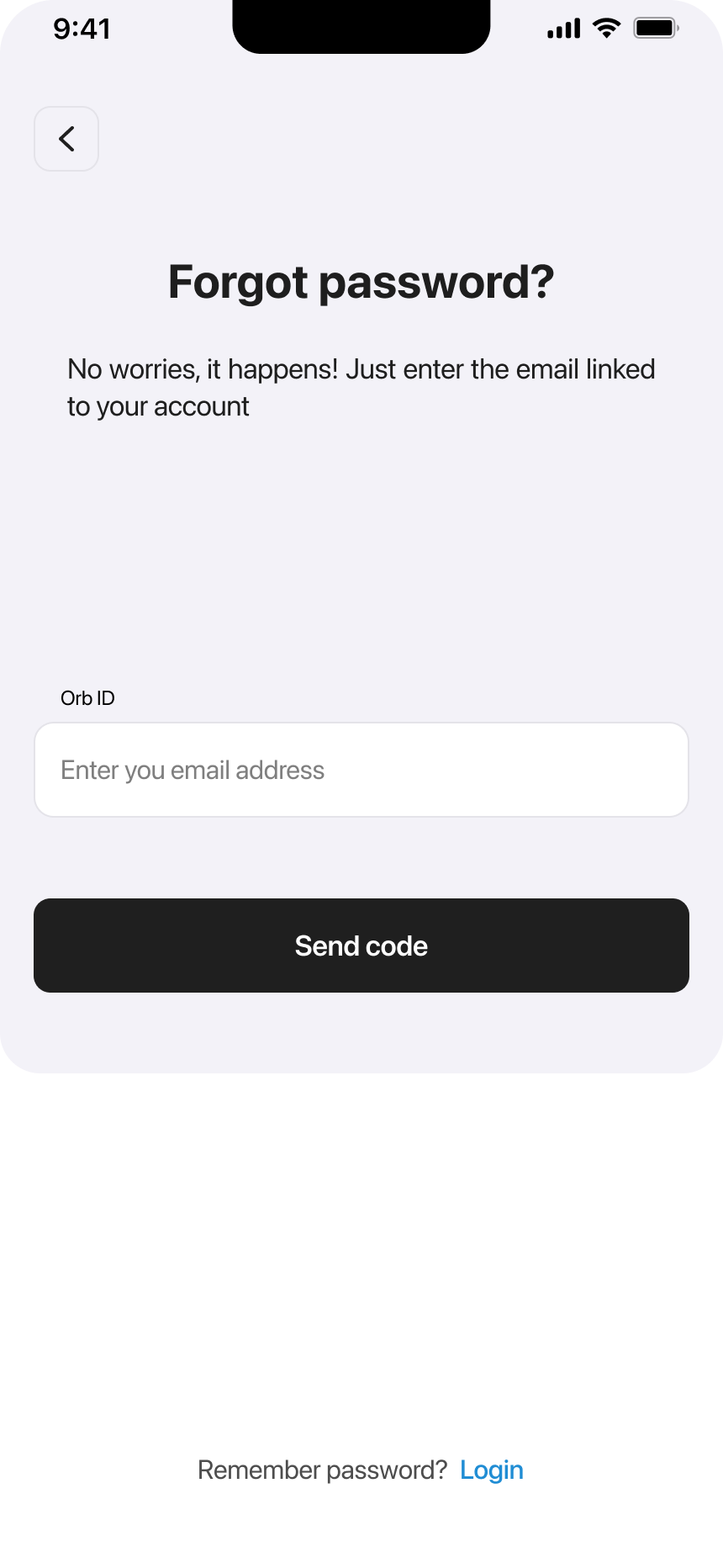Tap the Remember password text

(x=323, y=1470)
